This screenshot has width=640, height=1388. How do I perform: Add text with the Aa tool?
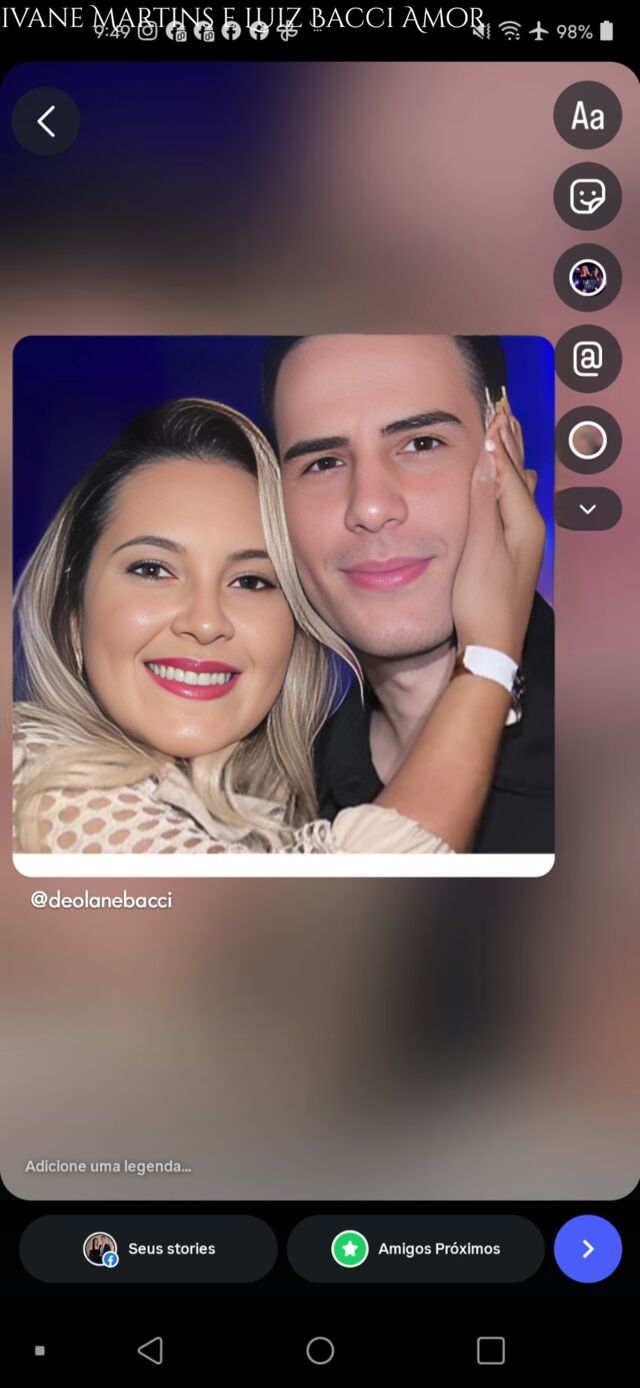tap(588, 116)
